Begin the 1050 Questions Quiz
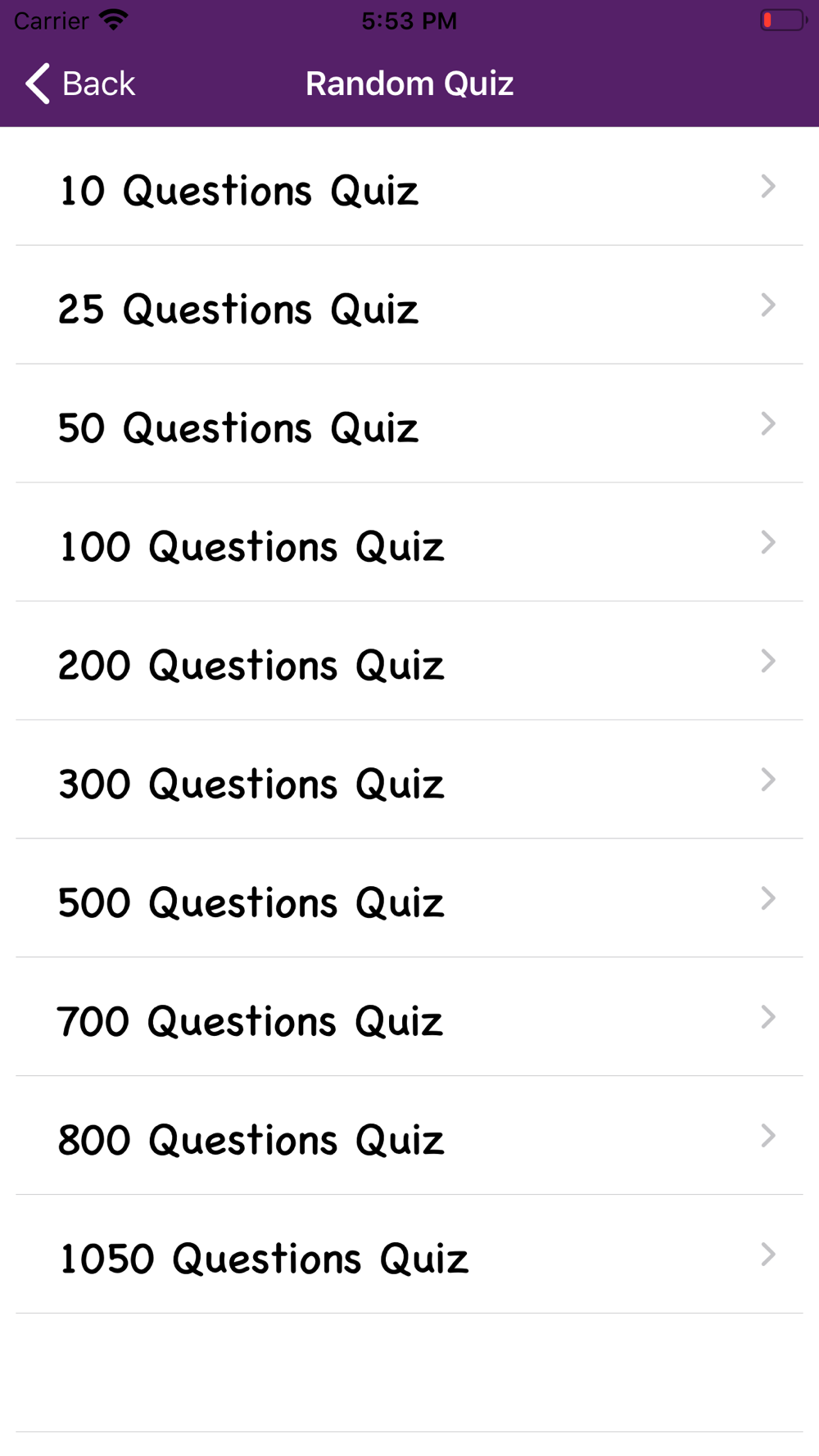This screenshot has height=1456, width=819. [409, 1255]
